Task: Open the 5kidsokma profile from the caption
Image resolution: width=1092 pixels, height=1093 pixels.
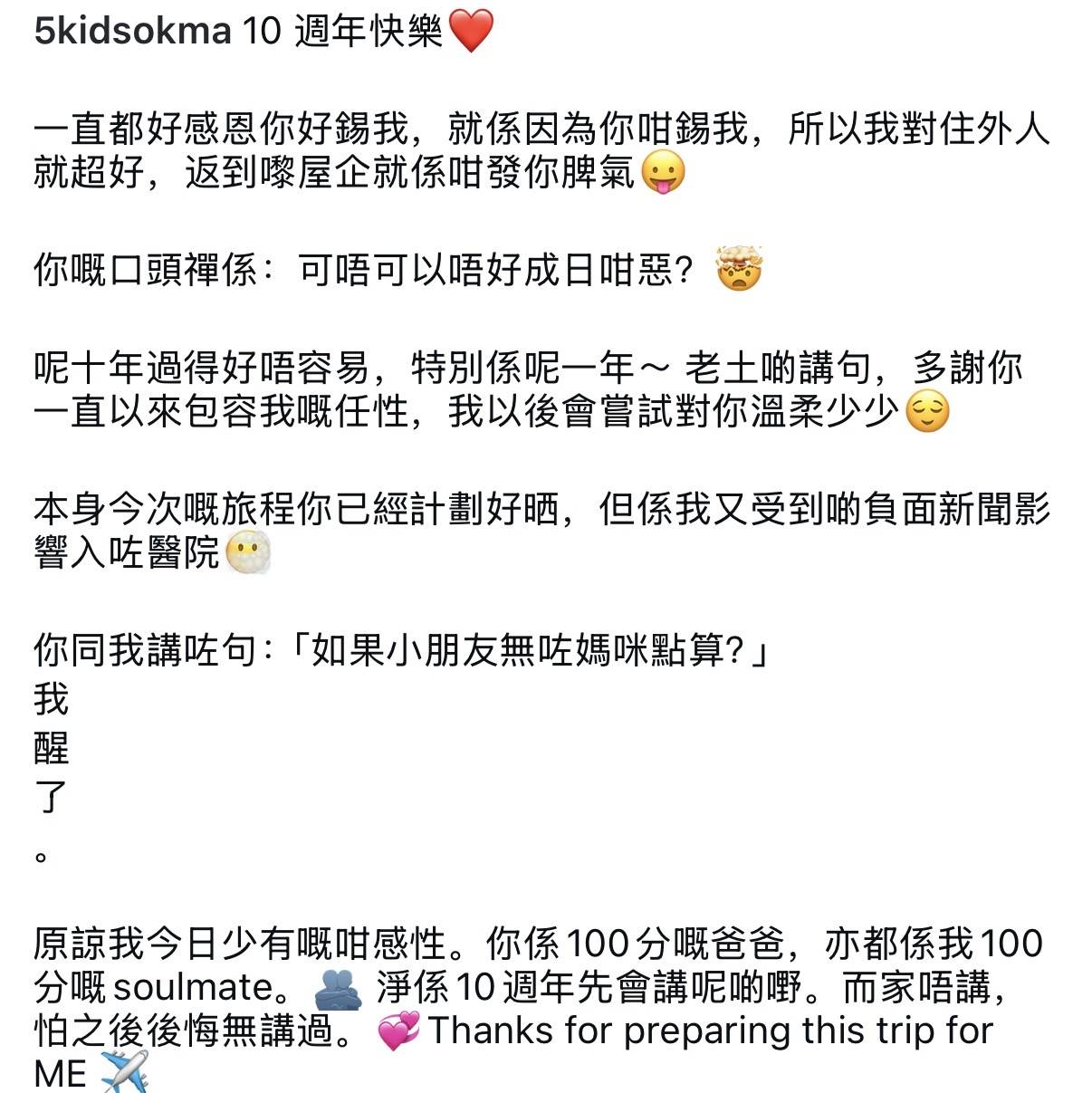Action: [x=132, y=32]
